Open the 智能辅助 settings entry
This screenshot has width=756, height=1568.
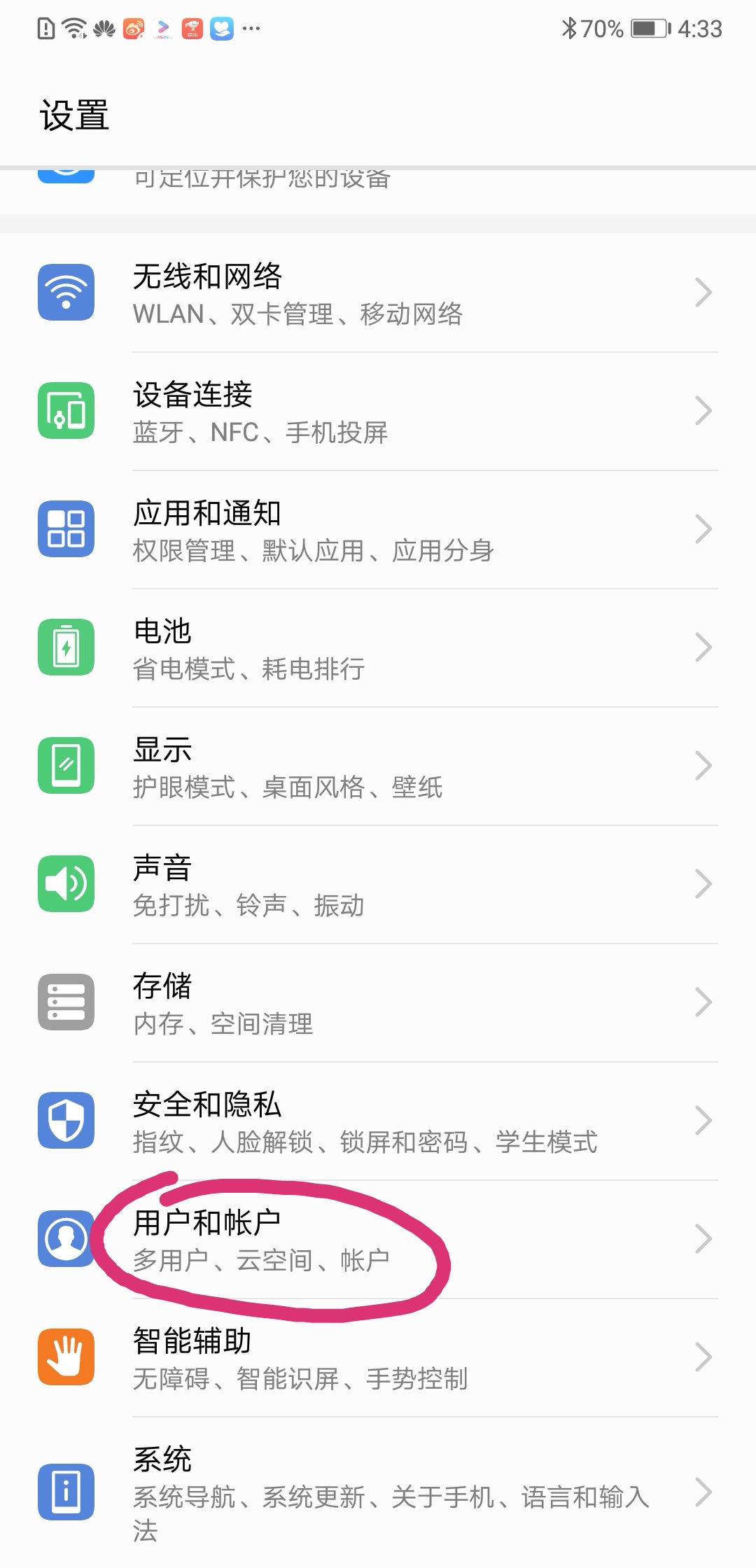280,1357
